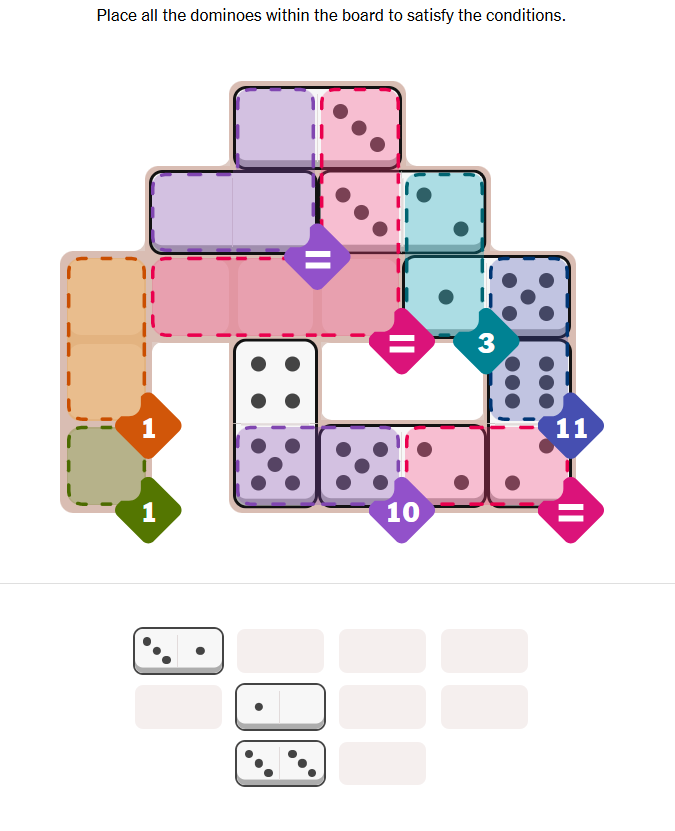Tap the placed three-two domino on the board
This screenshot has width=675, height=831.
coord(402,211)
